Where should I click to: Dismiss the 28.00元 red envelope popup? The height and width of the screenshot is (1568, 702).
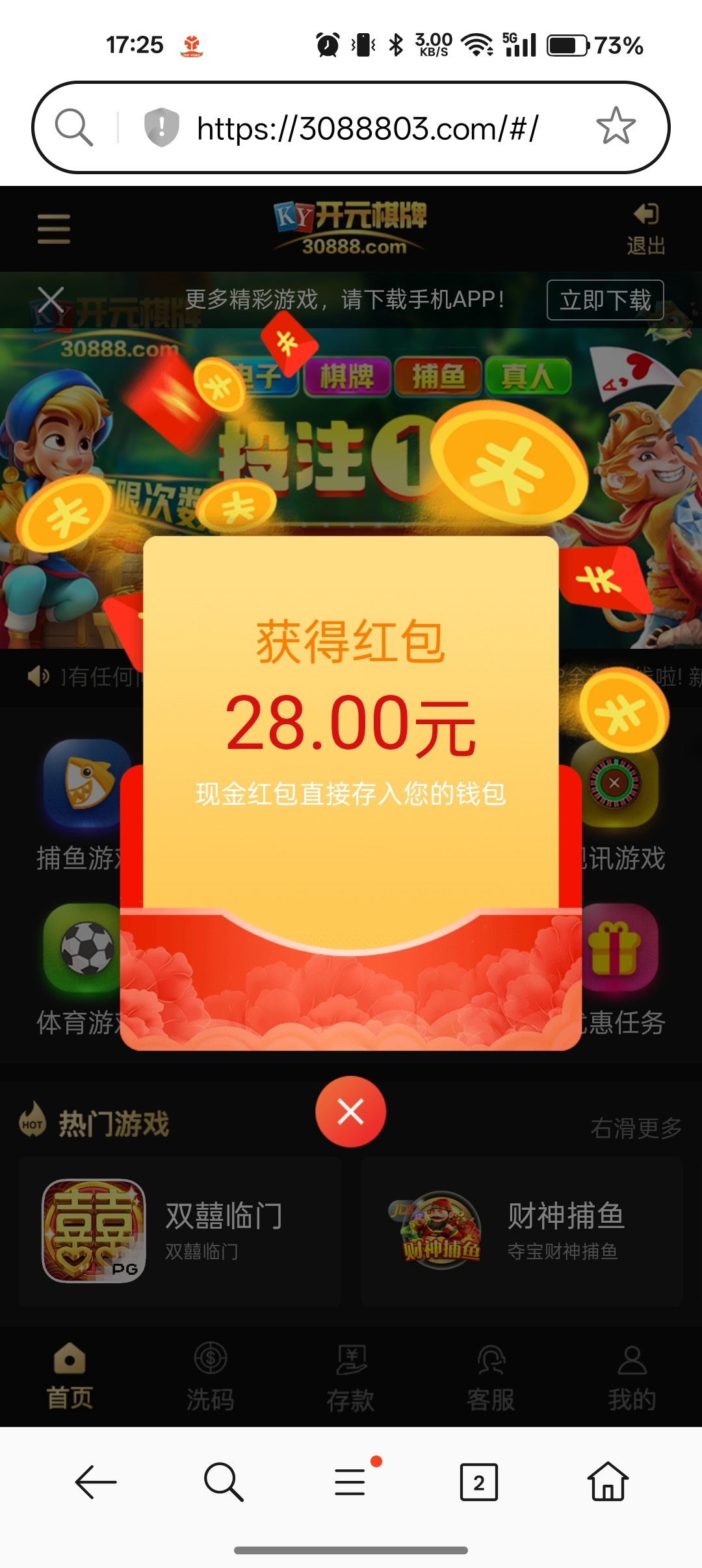coord(351,1112)
